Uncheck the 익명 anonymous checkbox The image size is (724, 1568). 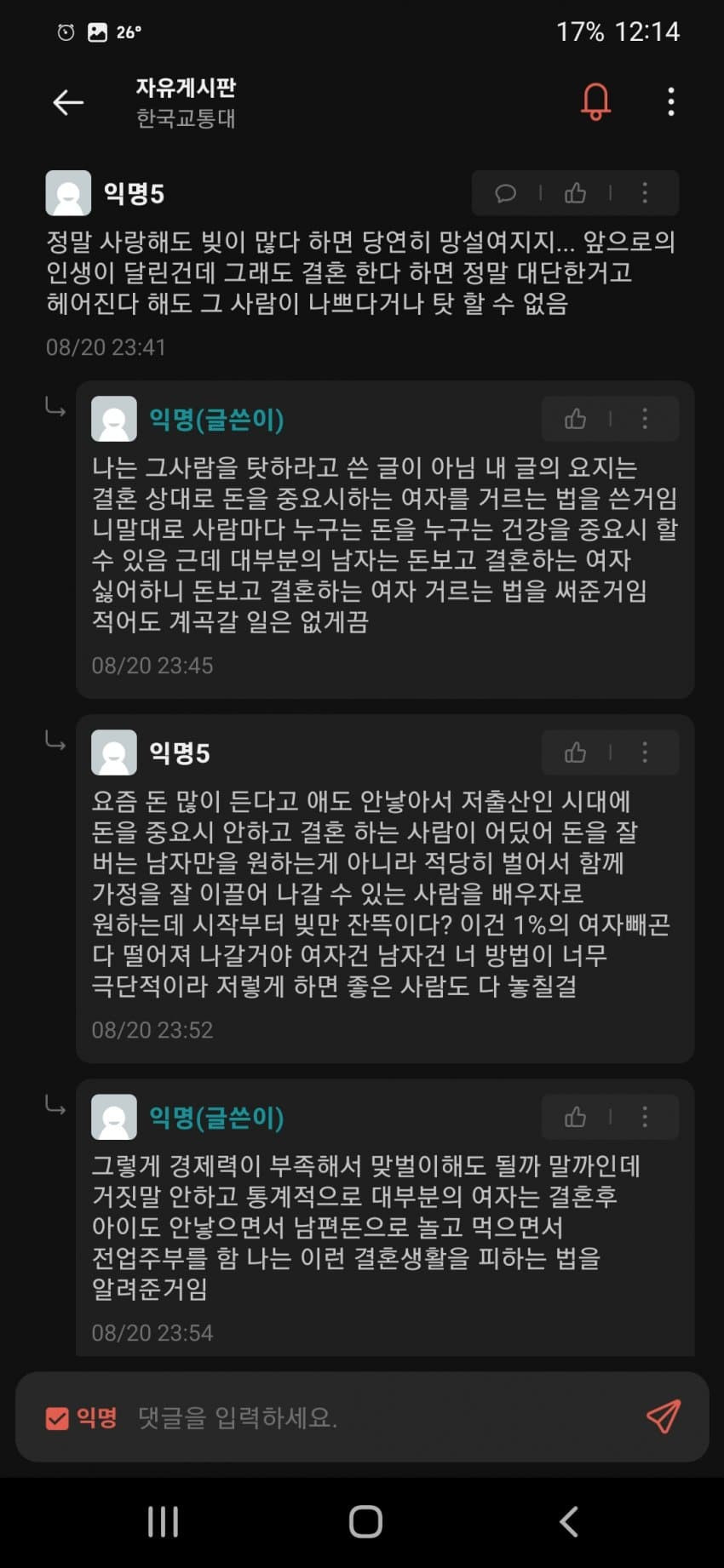57,1418
